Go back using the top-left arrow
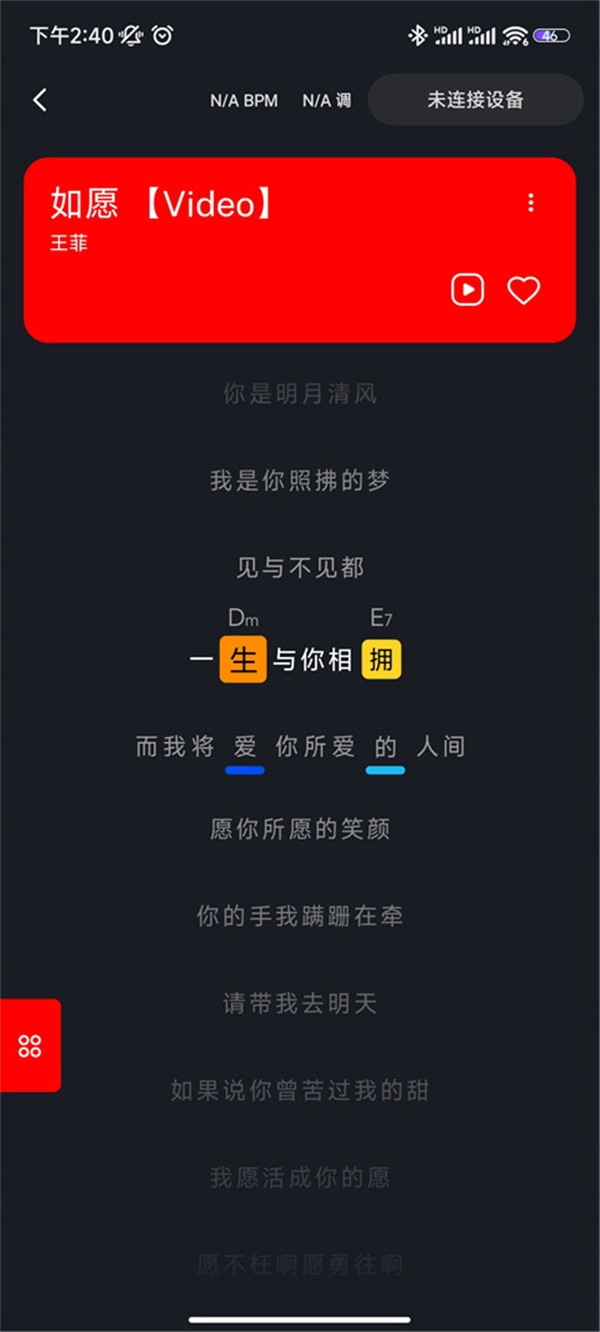Image resolution: width=600 pixels, height=1332 pixels. [x=40, y=100]
